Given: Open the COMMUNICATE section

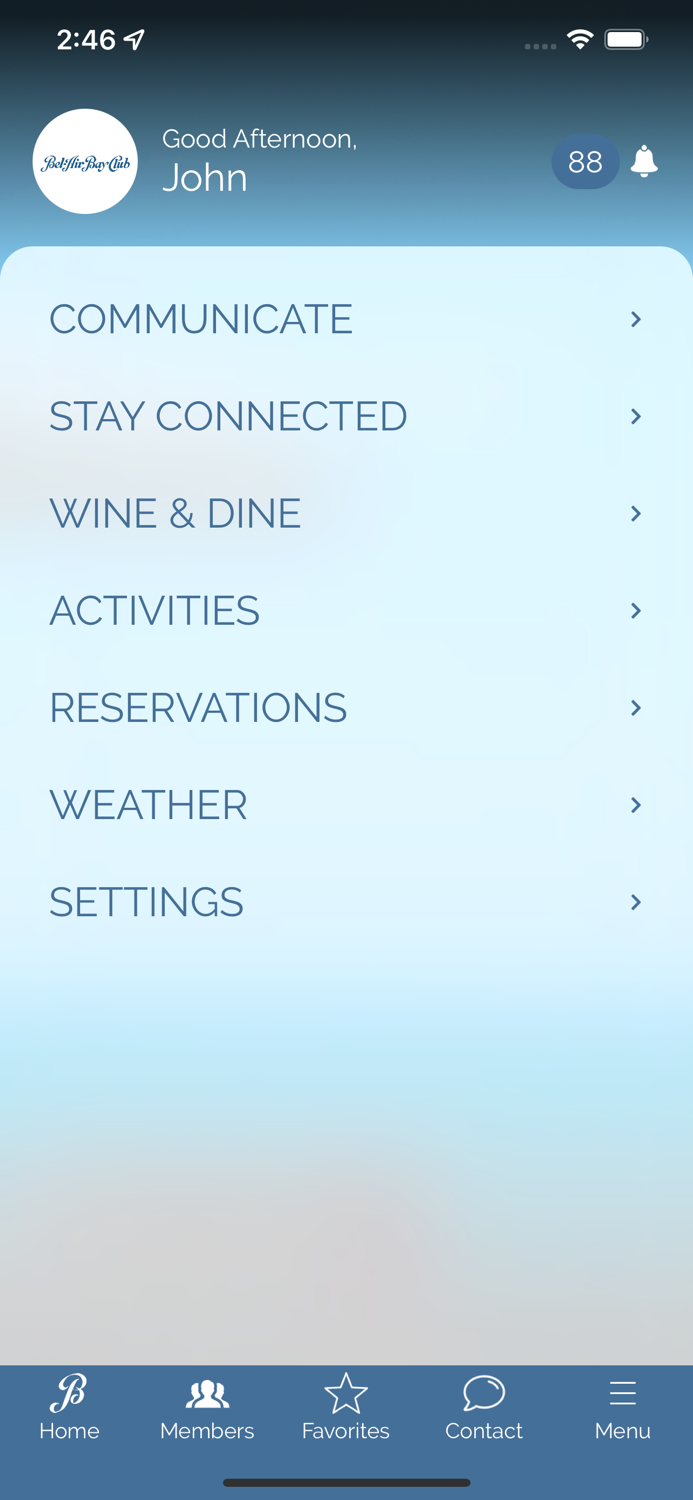Looking at the screenshot, I should [346, 319].
